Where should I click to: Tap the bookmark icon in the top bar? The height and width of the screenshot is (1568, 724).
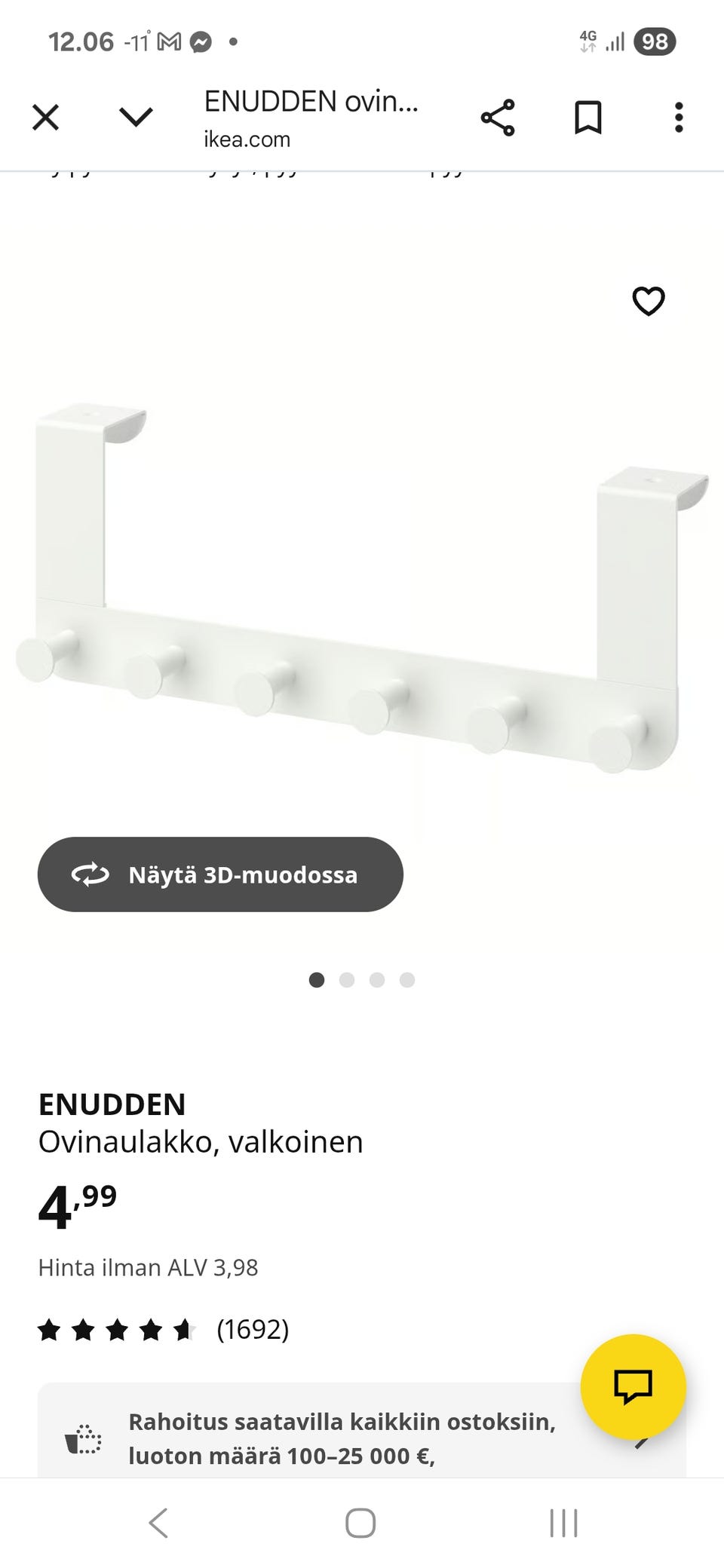(587, 117)
